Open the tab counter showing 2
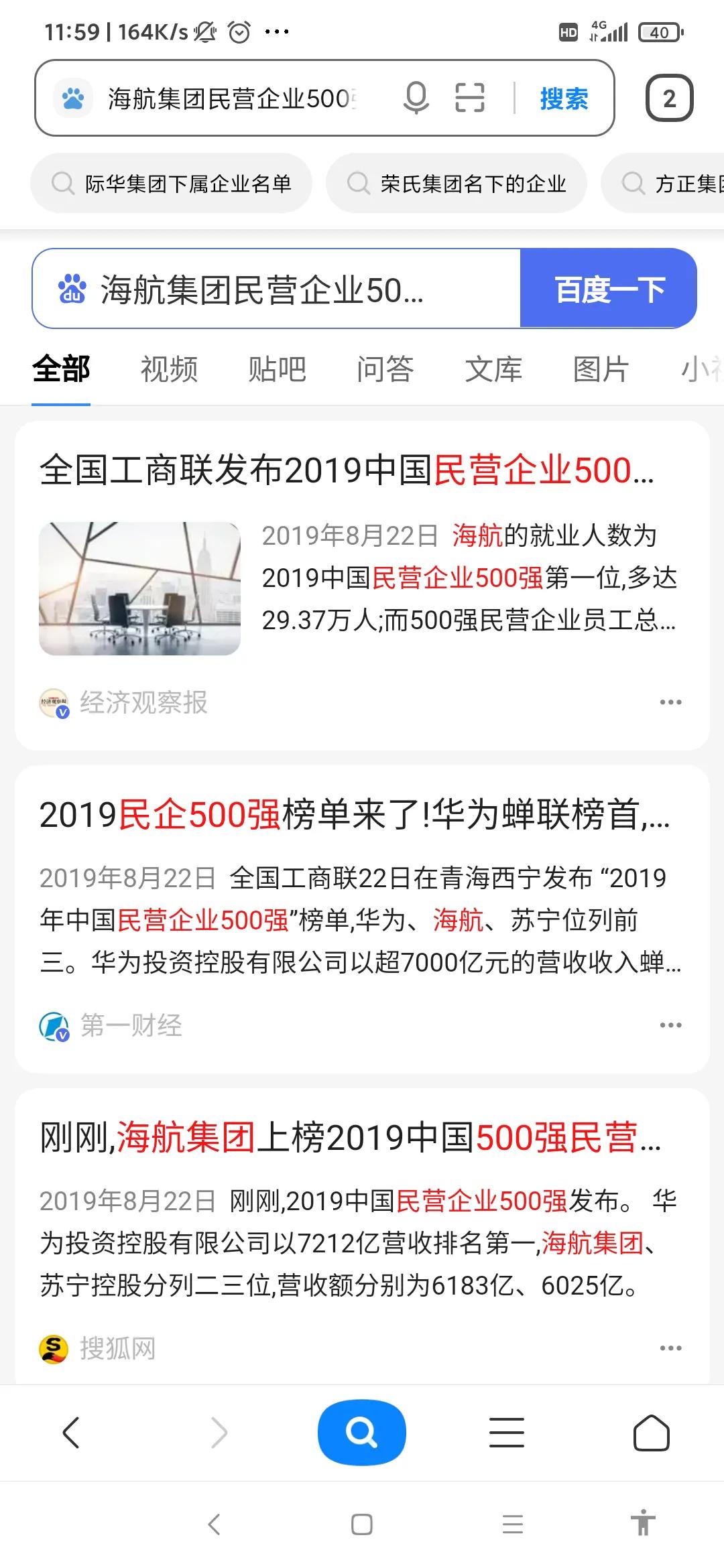The width and height of the screenshot is (724, 1568). [670, 98]
